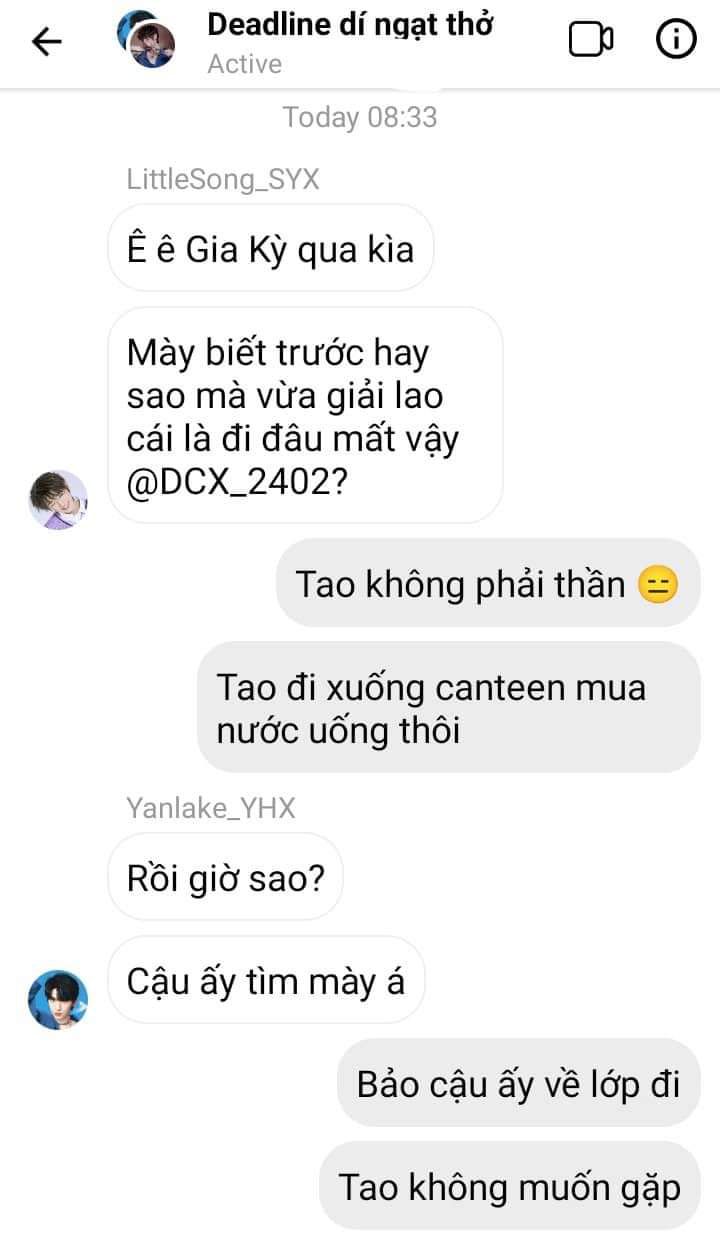Viewport: 720px width, 1235px height.
Task: Open Yanlake_YHX's avatar beside the message
Action: tap(58, 999)
